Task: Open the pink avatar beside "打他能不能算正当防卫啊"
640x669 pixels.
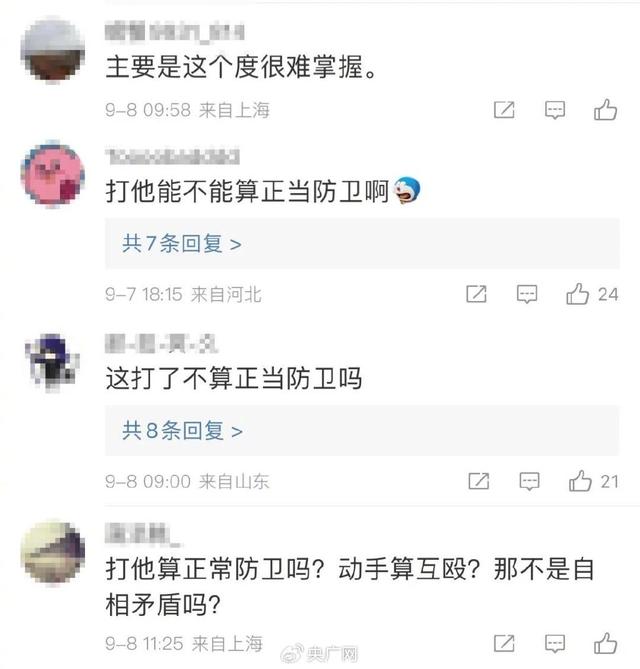Action: [53, 174]
